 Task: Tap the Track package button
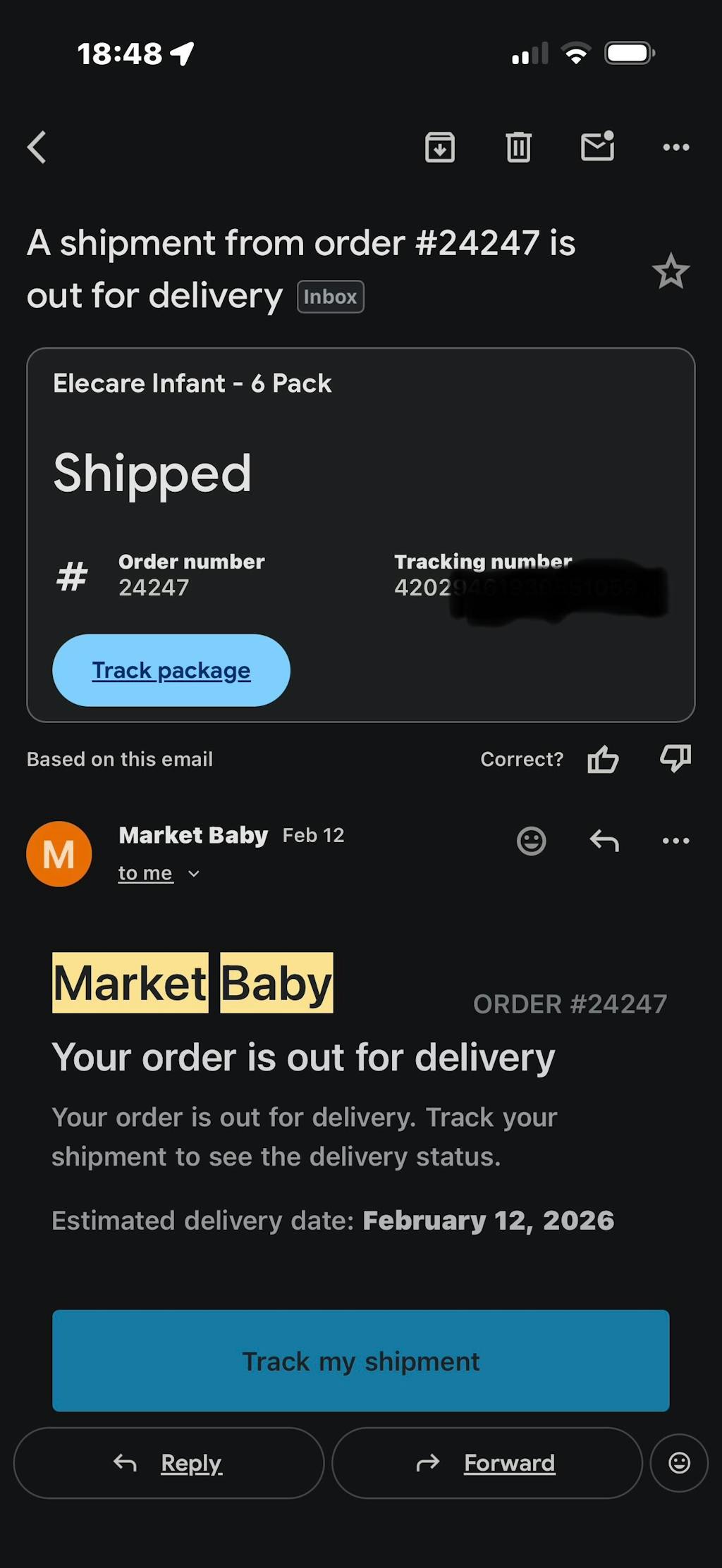click(x=171, y=670)
